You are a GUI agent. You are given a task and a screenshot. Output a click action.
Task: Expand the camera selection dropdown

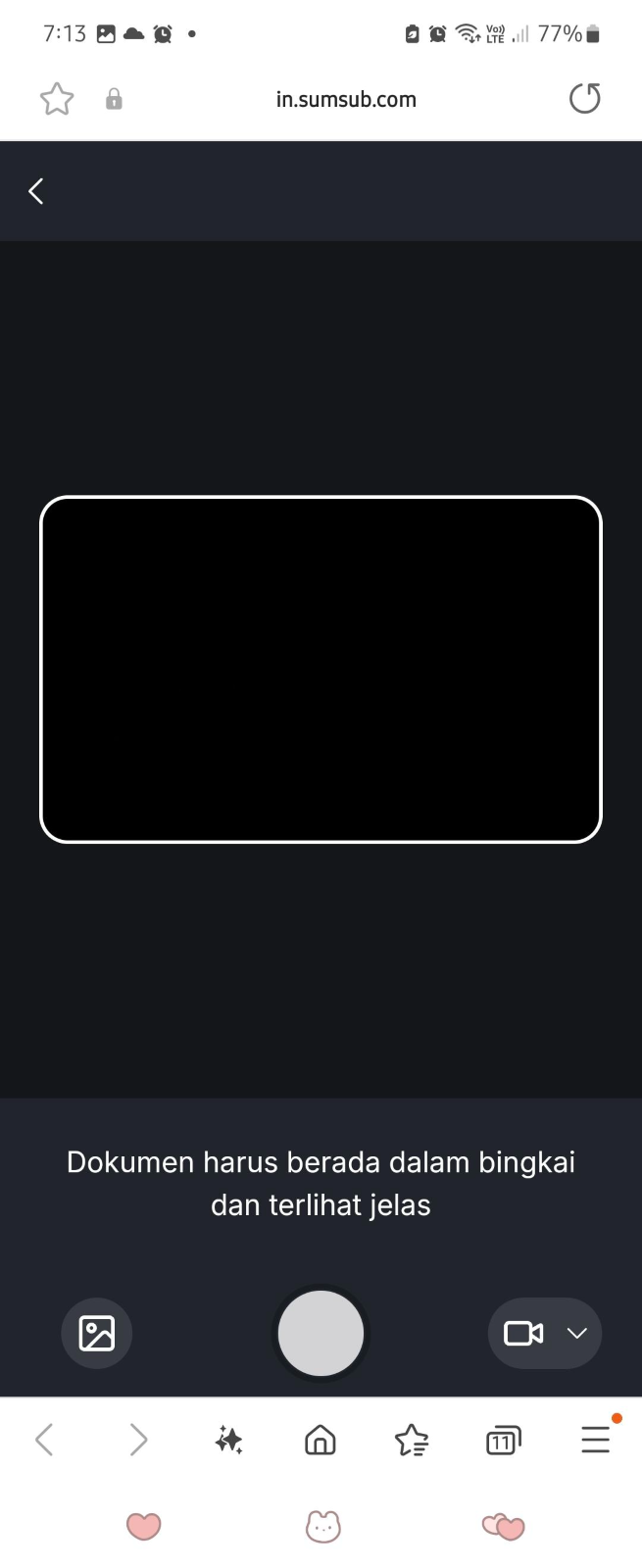coord(576,1333)
